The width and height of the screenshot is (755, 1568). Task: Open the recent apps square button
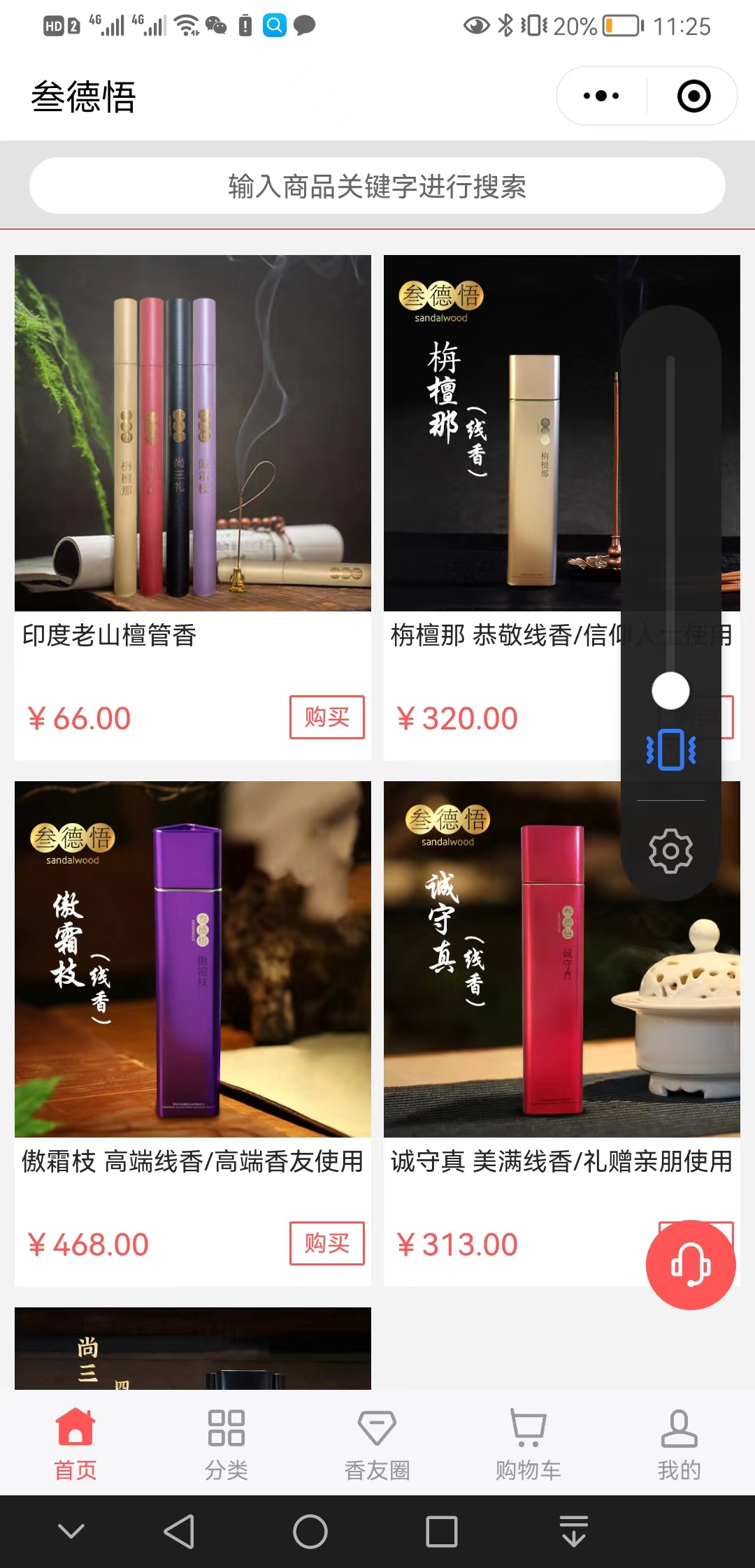(442, 1532)
